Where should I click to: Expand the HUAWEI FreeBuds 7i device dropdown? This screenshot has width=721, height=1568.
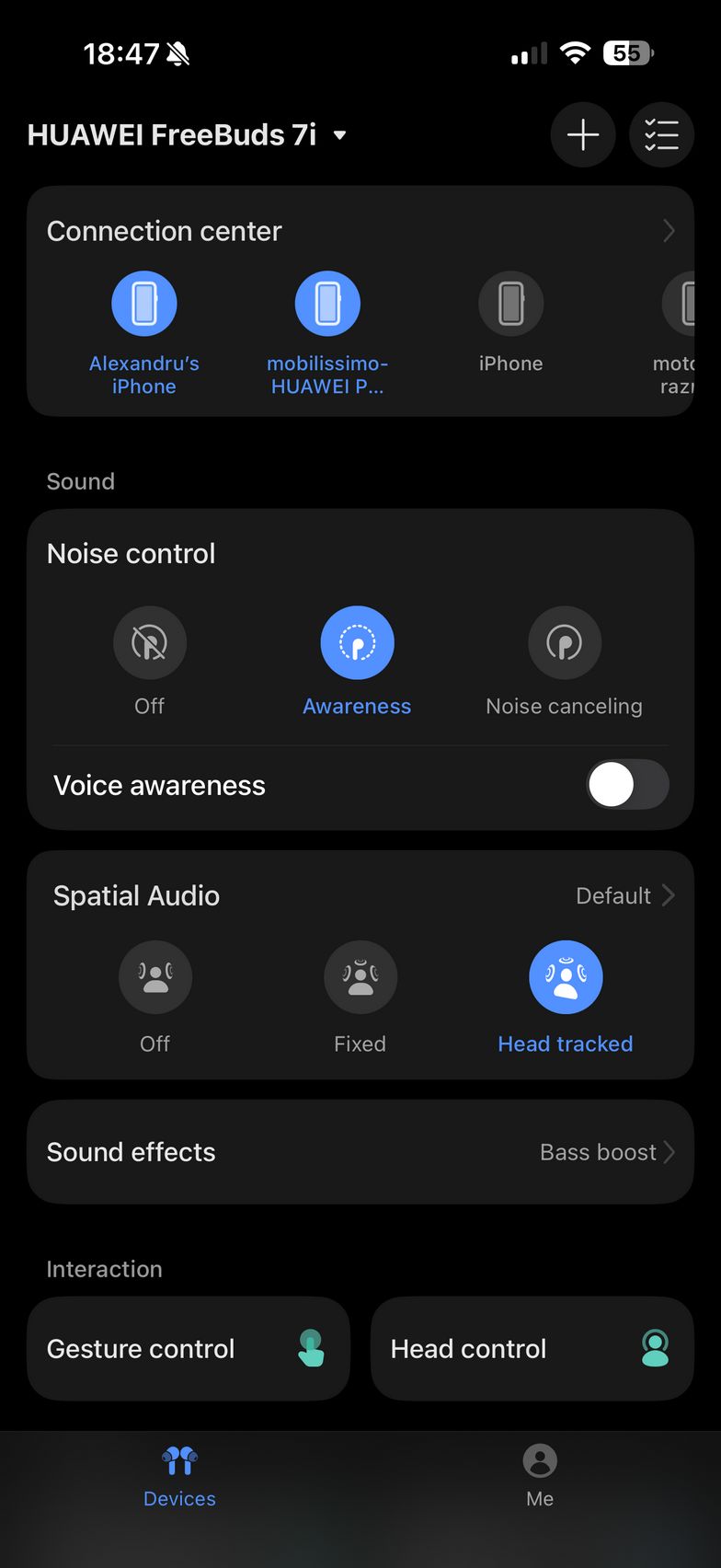point(339,135)
